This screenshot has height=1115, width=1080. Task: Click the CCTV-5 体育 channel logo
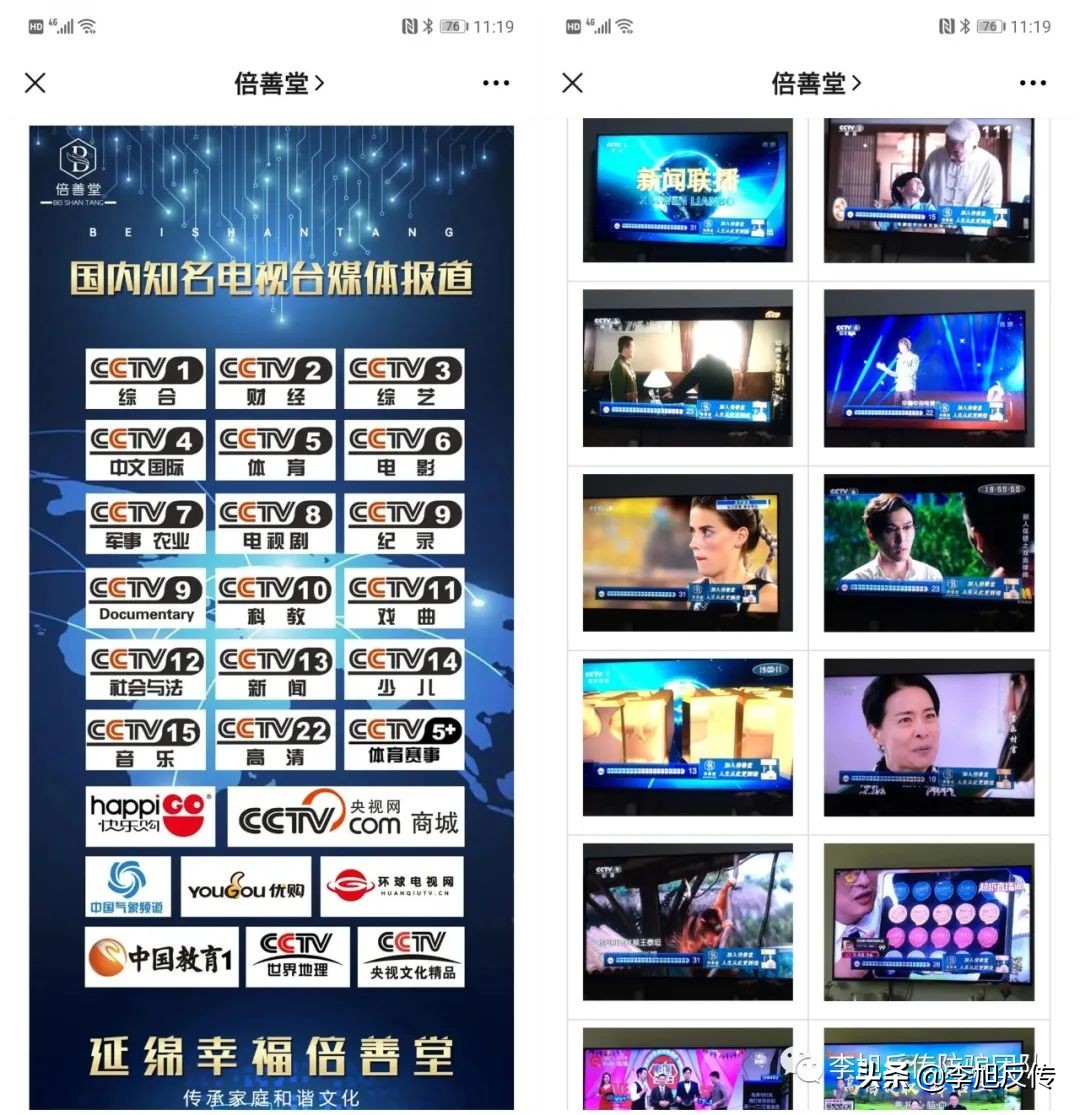[275, 450]
